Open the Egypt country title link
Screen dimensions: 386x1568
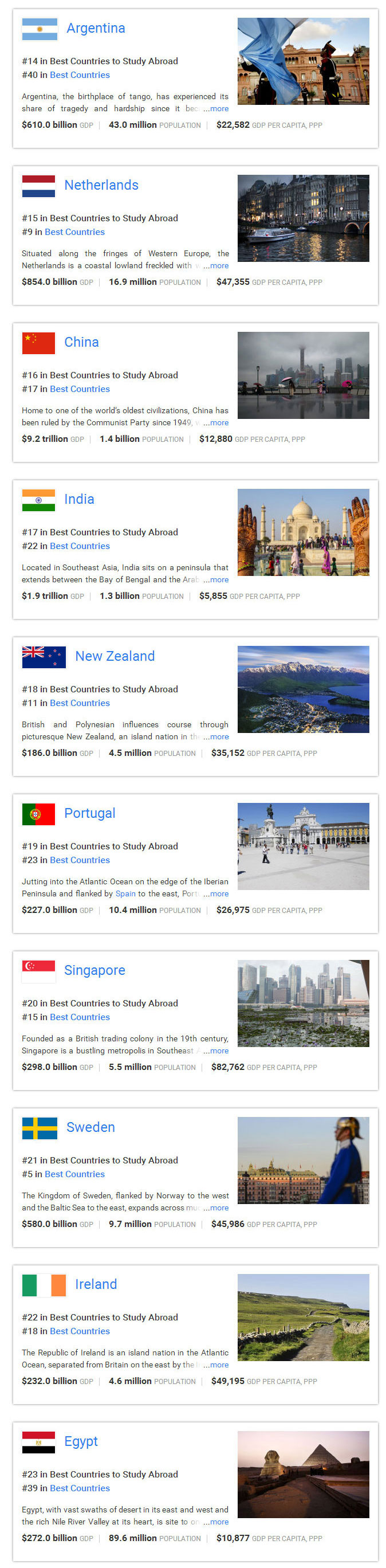(x=81, y=1441)
